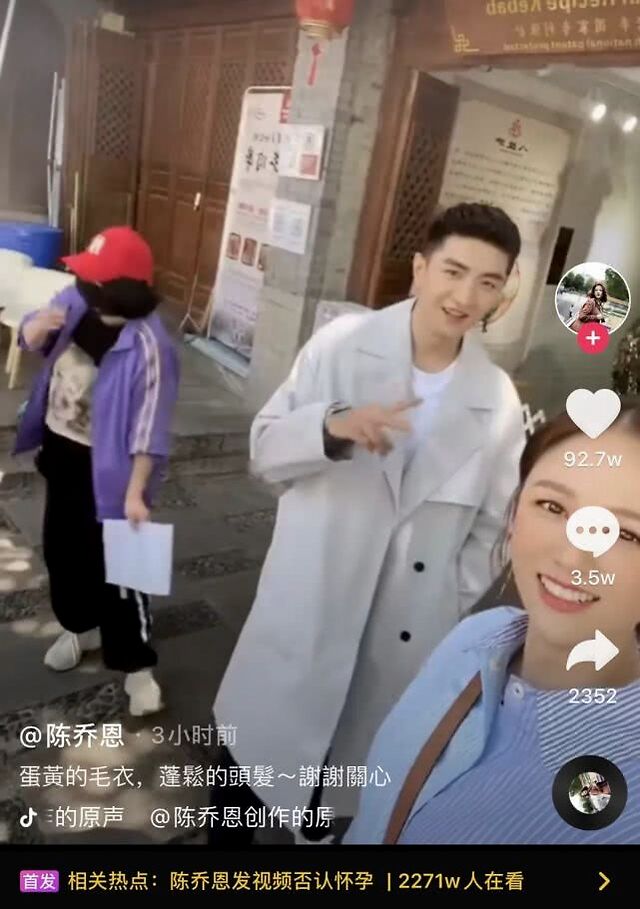Like this video with the heart icon
The height and width of the screenshot is (909, 640).
tap(593, 413)
